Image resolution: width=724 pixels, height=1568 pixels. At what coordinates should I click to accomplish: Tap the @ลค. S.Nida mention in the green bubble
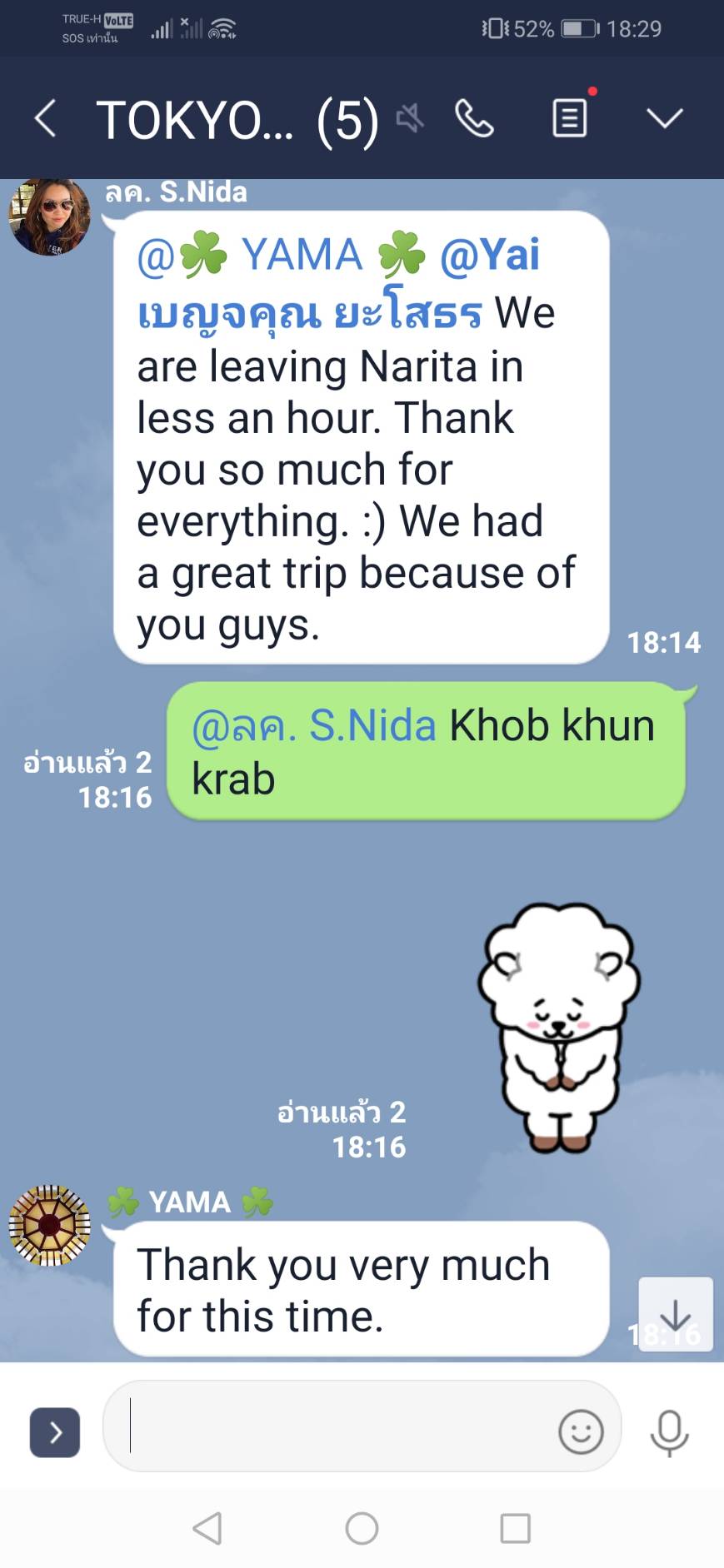(314, 725)
